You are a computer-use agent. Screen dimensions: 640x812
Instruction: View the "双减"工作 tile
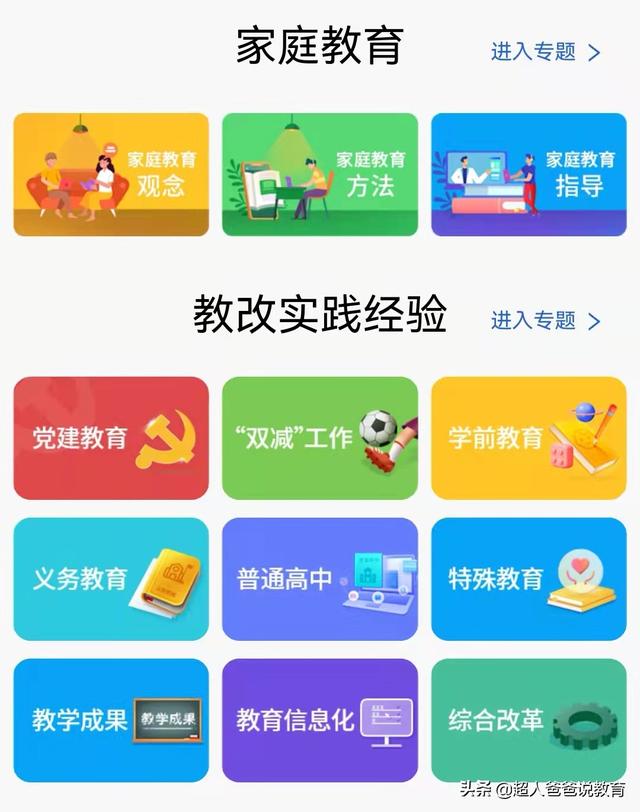coord(320,438)
